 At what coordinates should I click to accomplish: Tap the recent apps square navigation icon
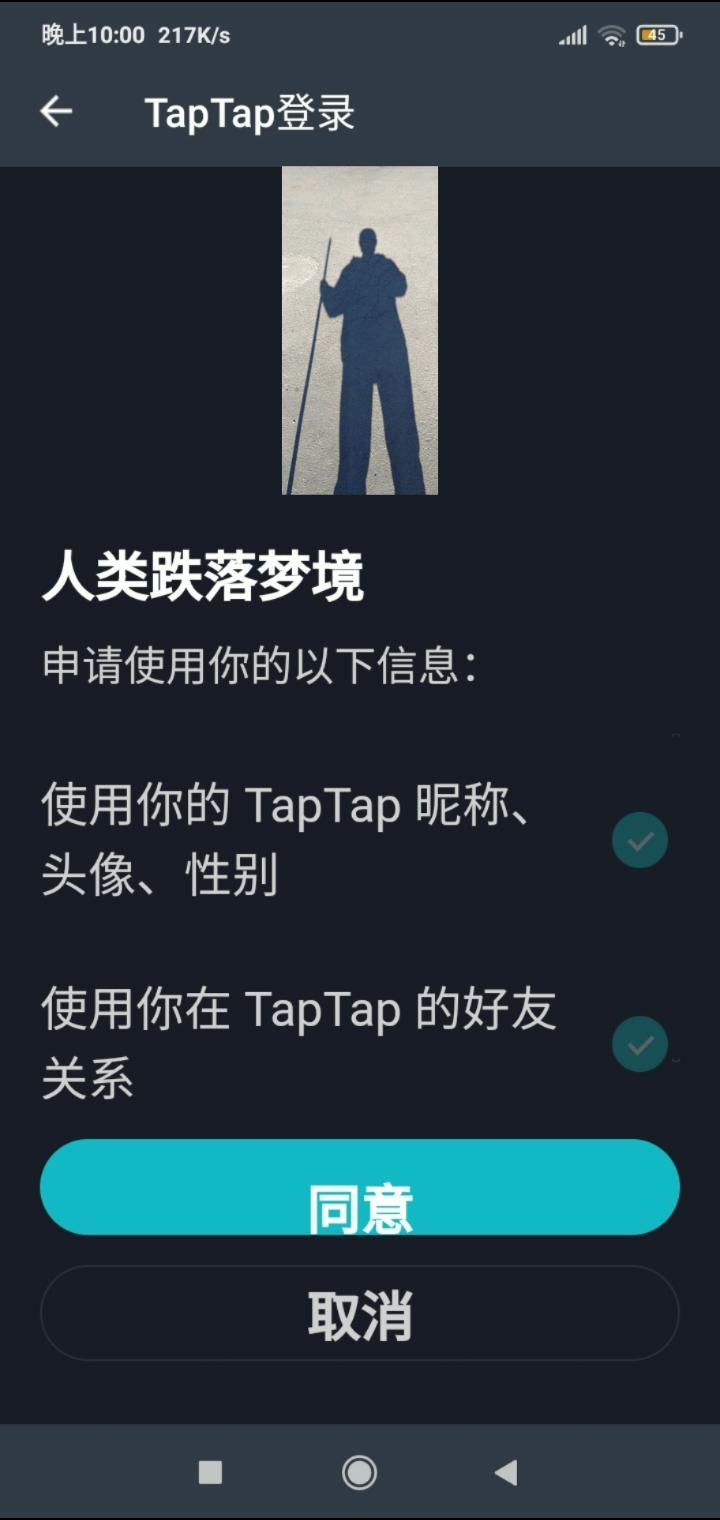210,1473
